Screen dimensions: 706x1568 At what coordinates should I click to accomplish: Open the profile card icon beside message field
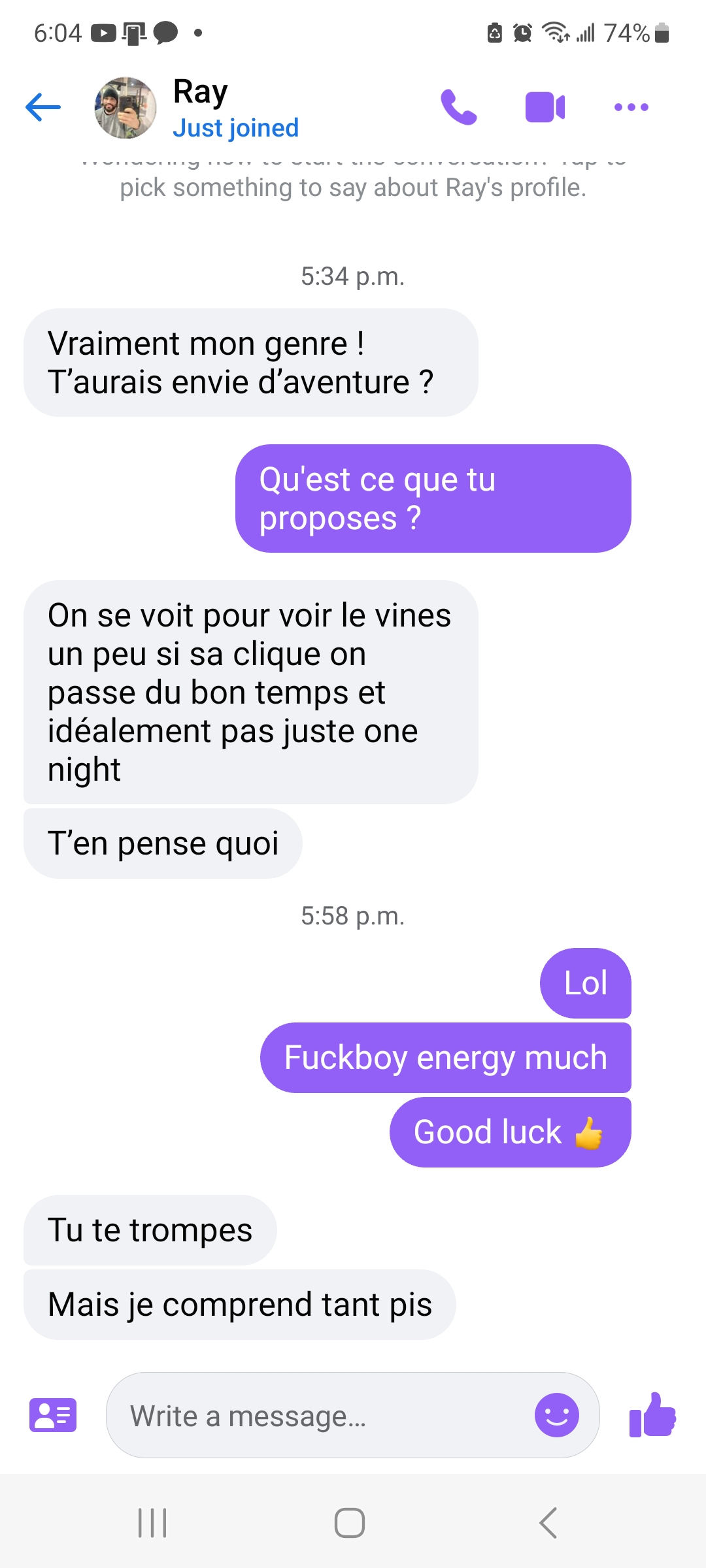click(x=53, y=1415)
